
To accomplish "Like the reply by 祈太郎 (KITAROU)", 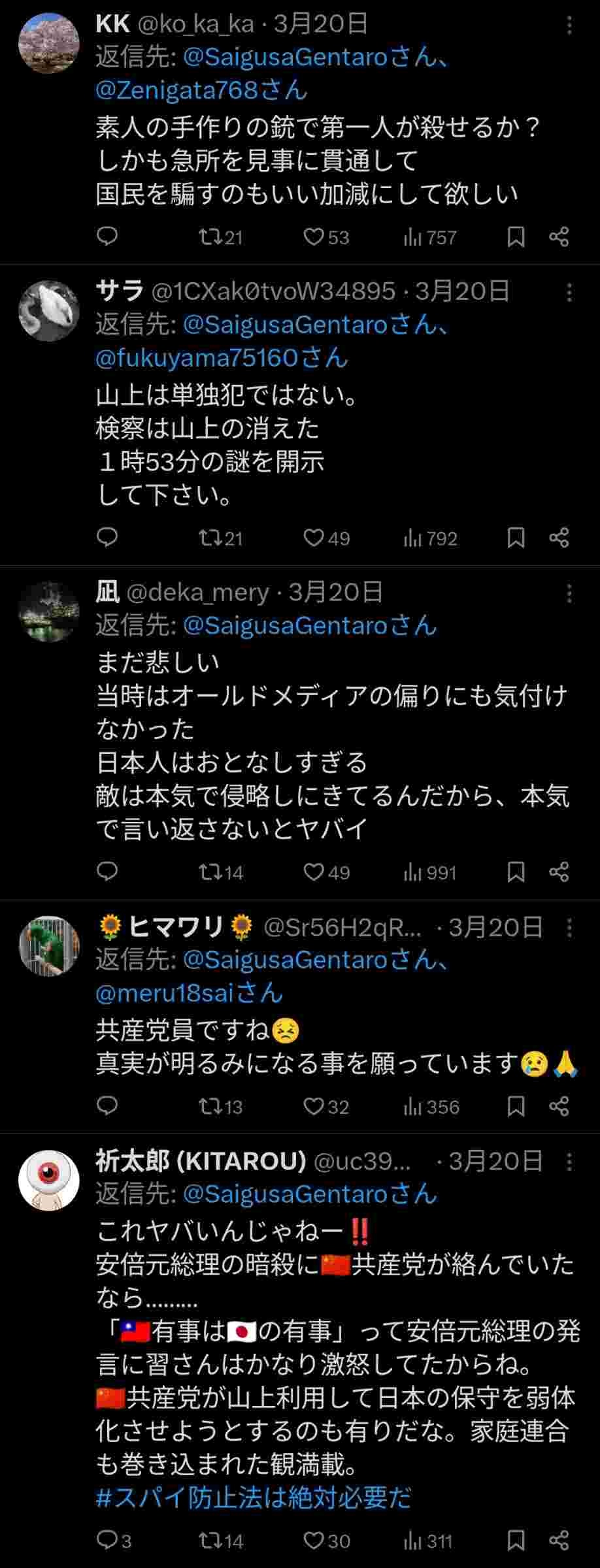I will click(x=314, y=1541).
